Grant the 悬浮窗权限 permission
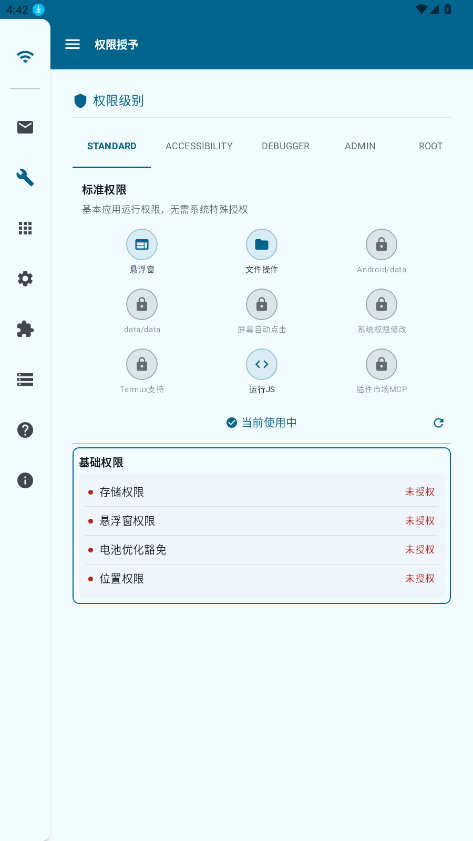The width and height of the screenshot is (473, 841). coord(262,521)
